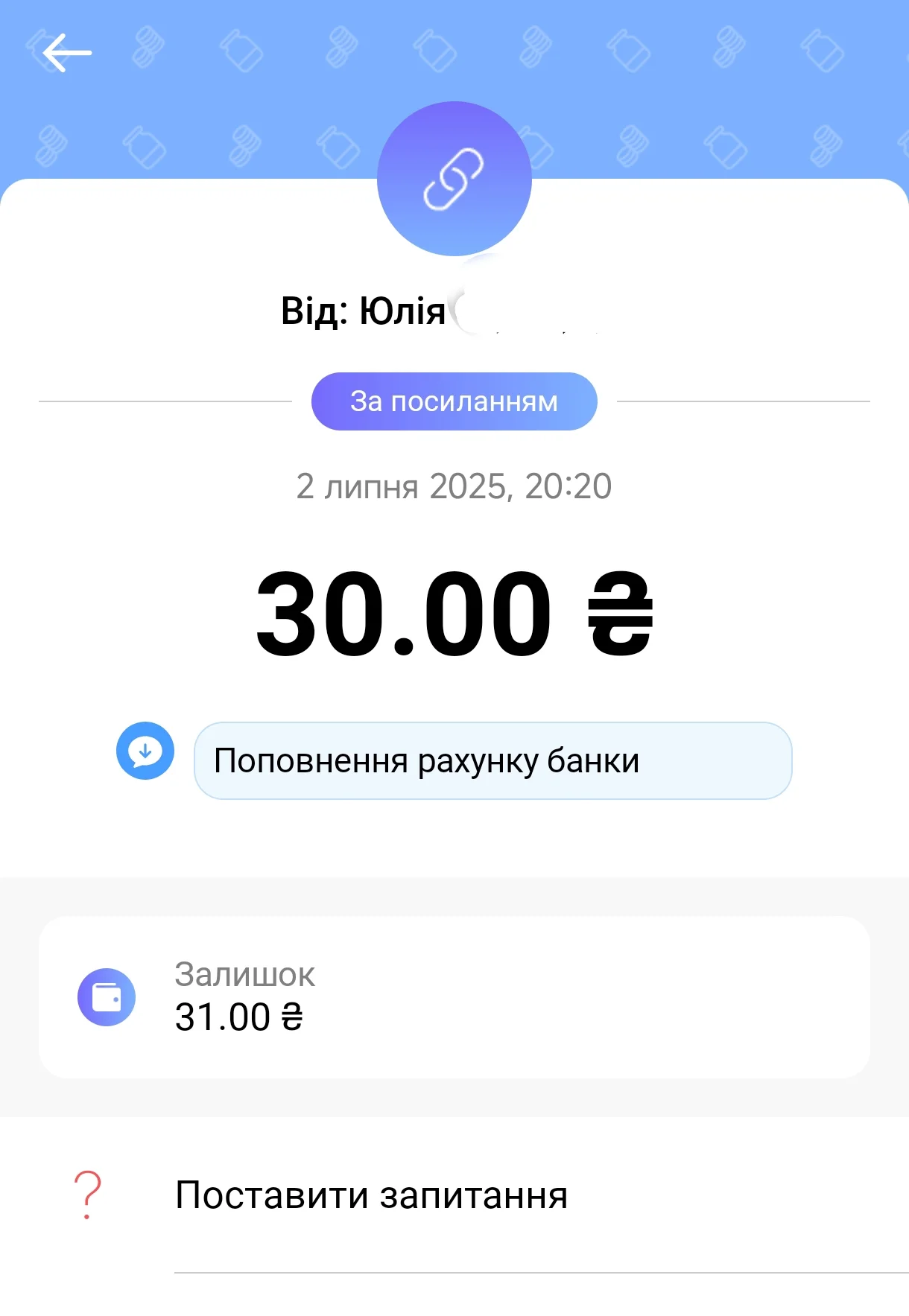
Task: Tap the blue comment bubble icon
Action: 146,752
